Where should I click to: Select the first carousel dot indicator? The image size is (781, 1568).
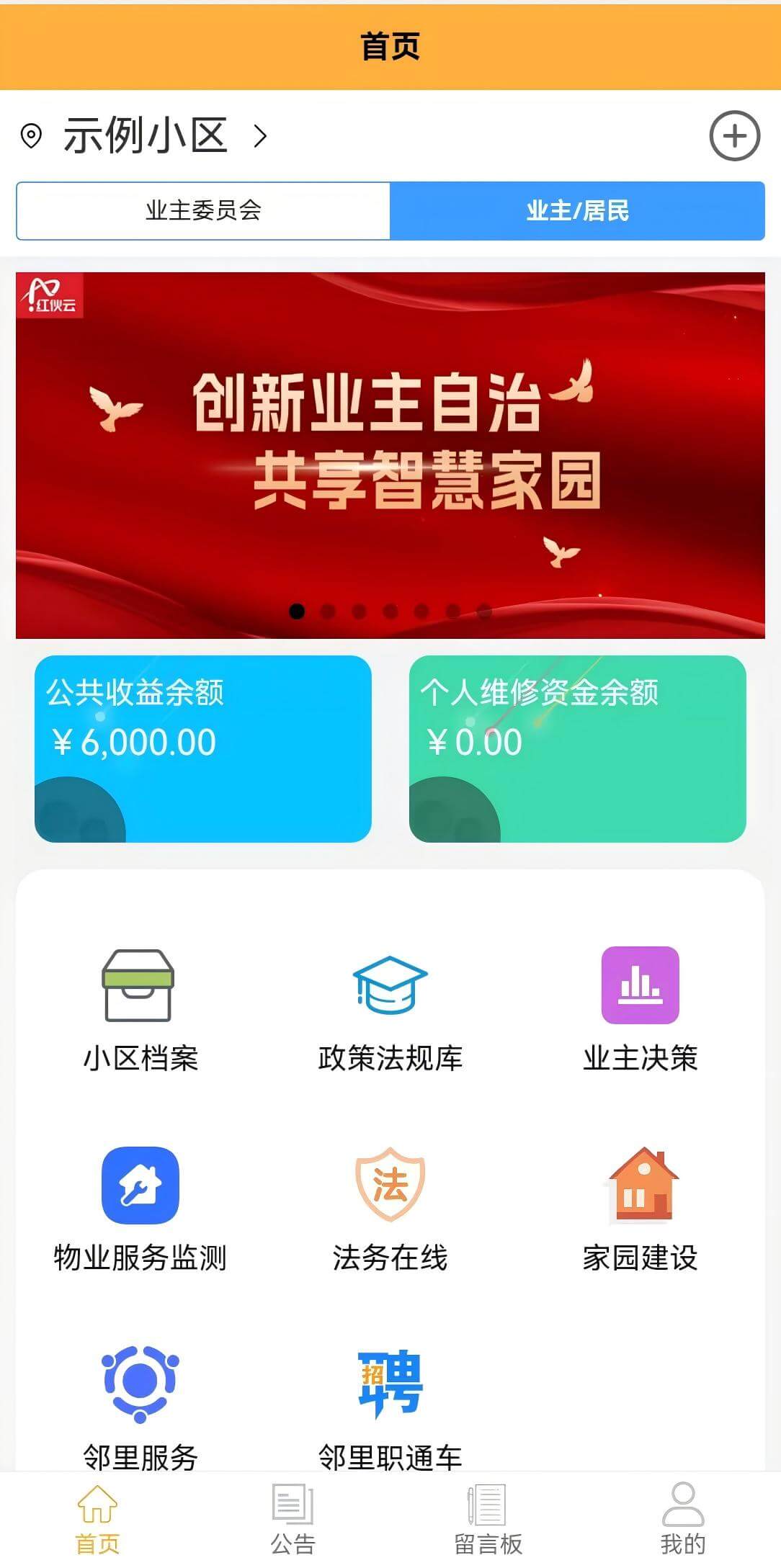[x=295, y=611]
